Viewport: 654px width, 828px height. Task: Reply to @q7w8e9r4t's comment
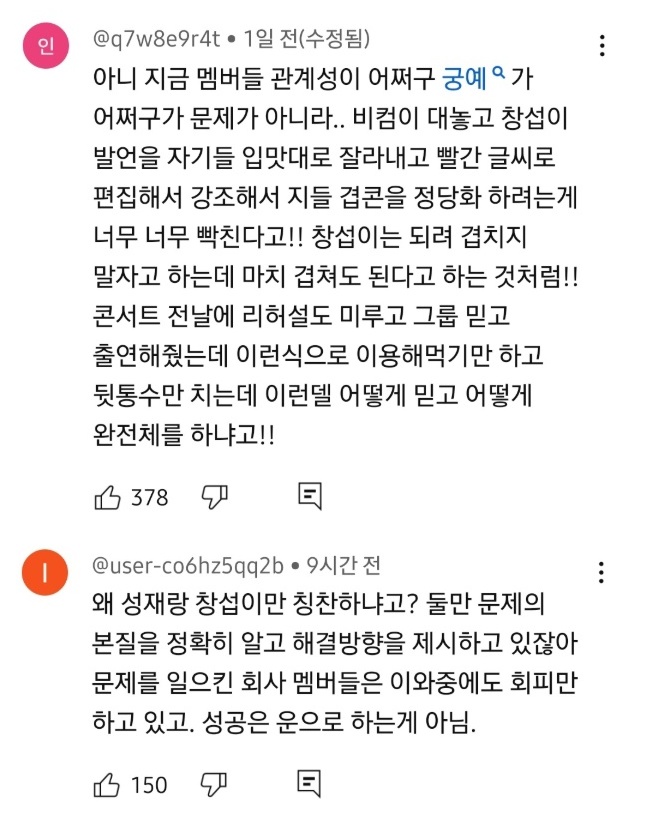(x=310, y=496)
